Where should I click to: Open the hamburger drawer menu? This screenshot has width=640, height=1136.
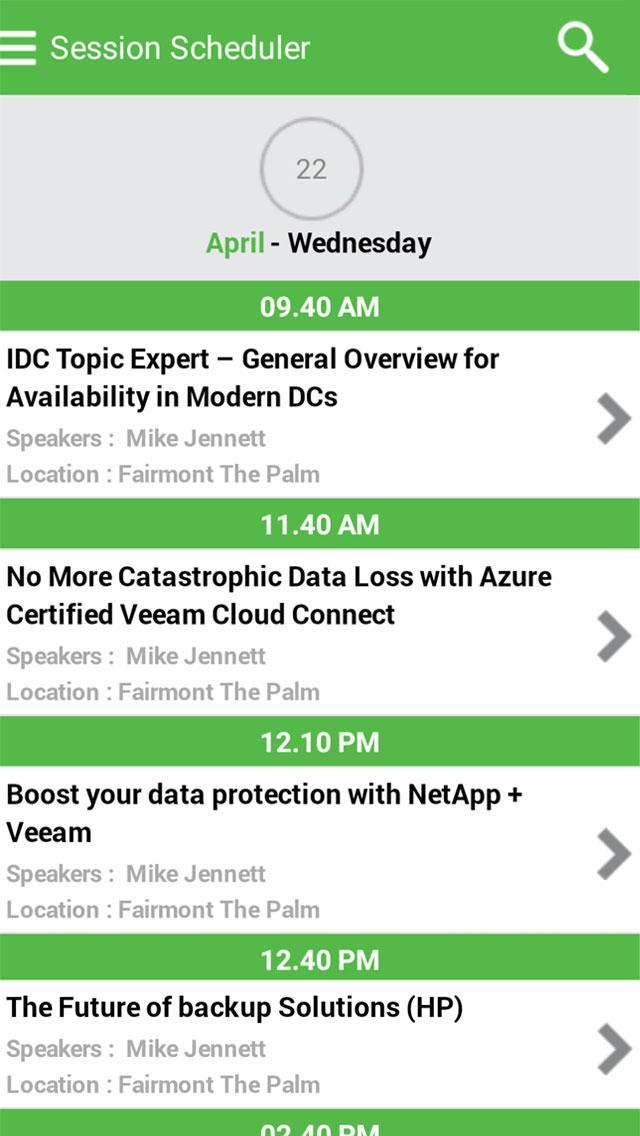point(19,48)
